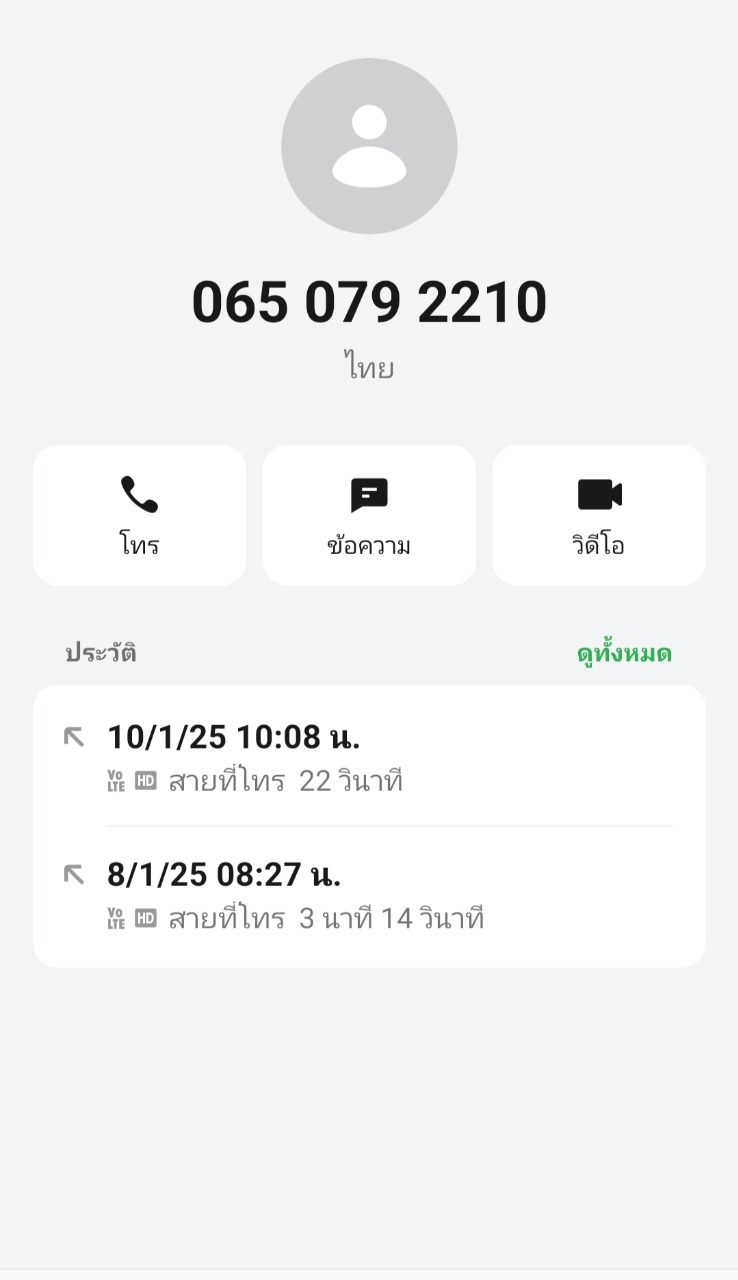Start a วิดีโอ video call

click(x=599, y=515)
